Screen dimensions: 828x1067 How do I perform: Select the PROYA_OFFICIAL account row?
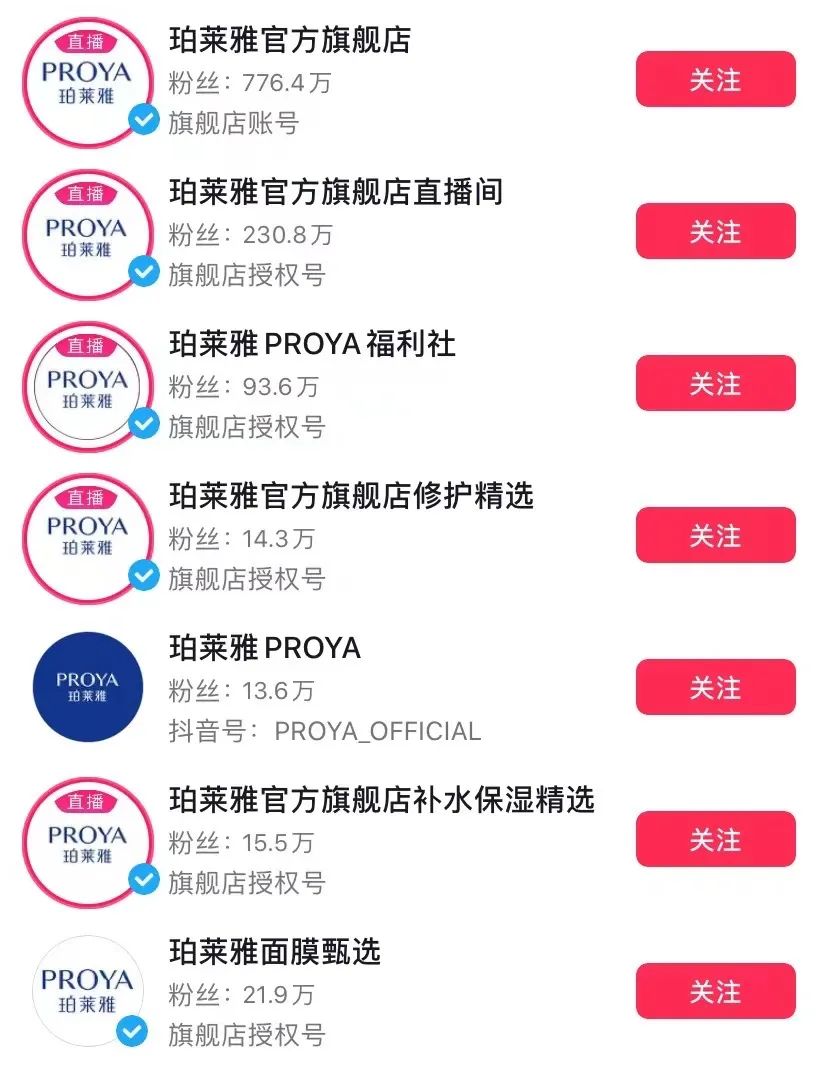tap(265, 648)
